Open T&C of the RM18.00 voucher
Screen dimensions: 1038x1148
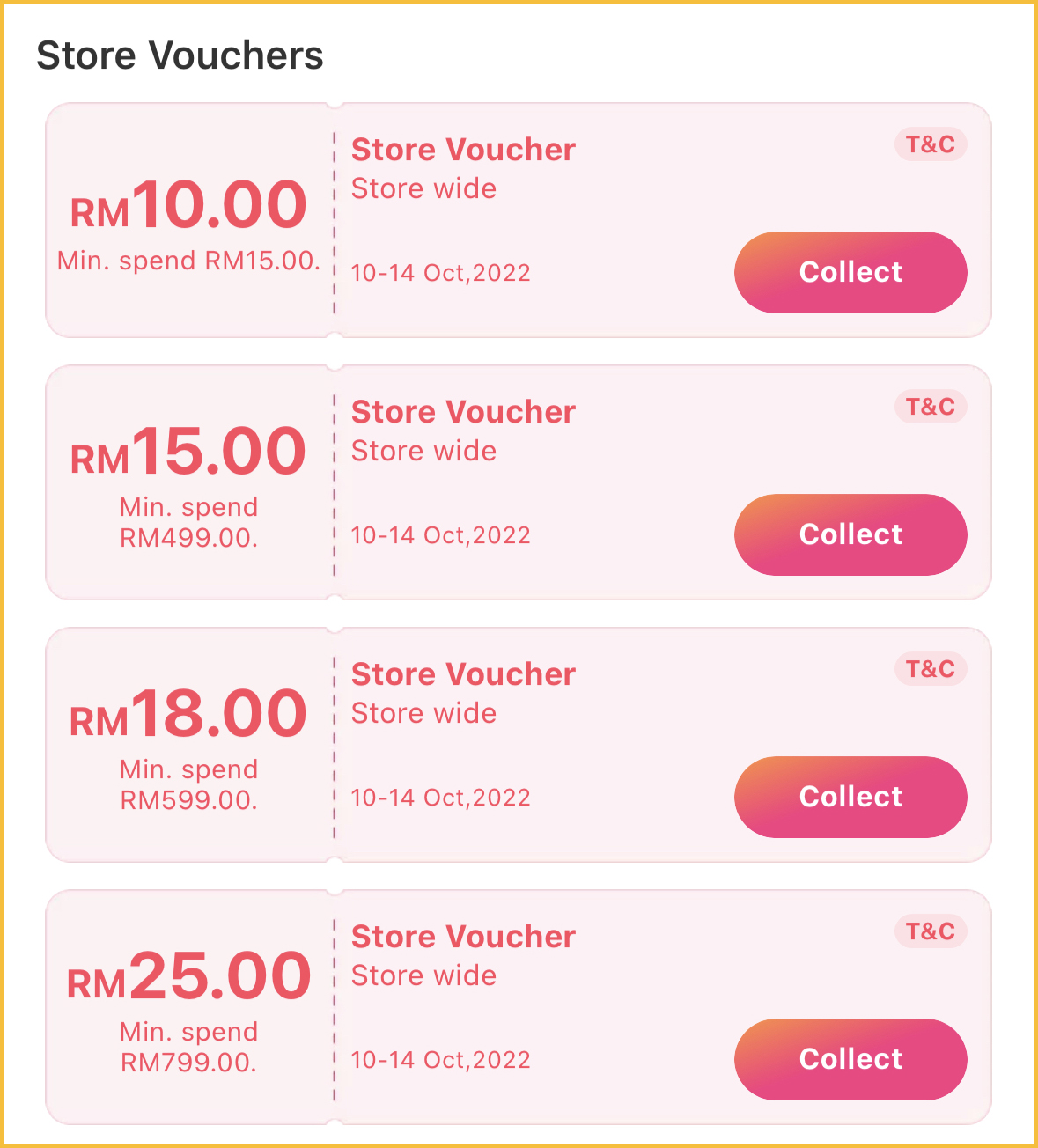tap(931, 669)
